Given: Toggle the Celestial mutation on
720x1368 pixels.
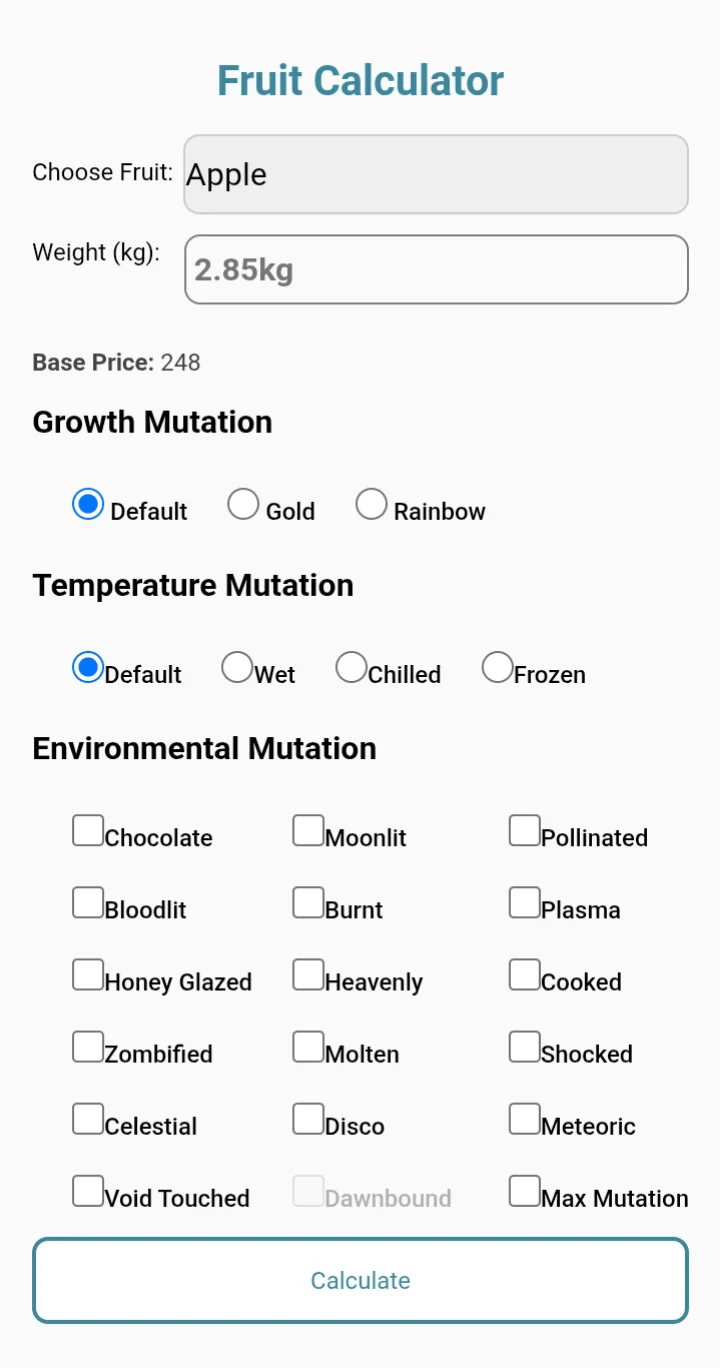Looking at the screenshot, I should click(x=87, y=1117).
